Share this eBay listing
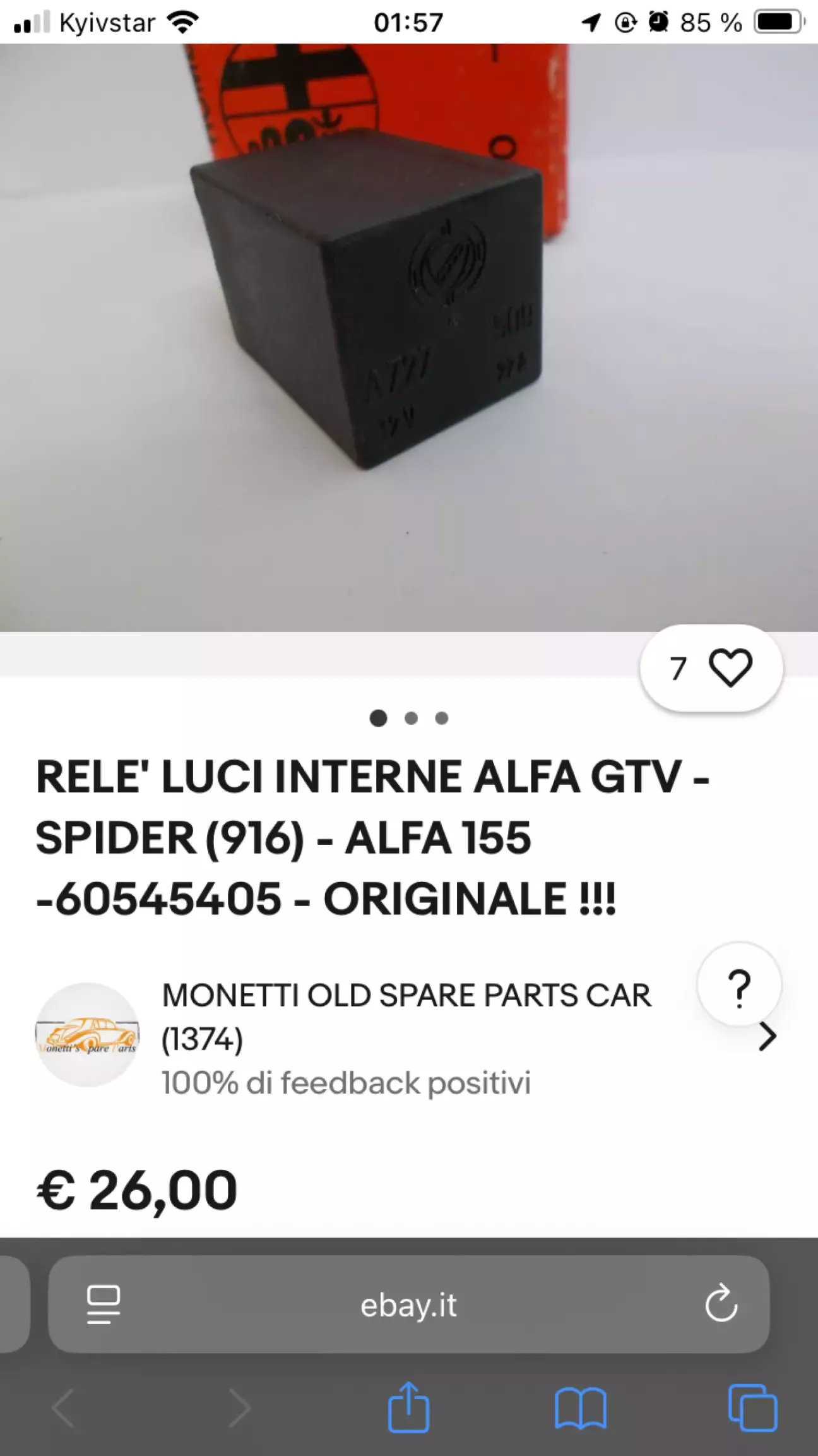 [408, 1407]
